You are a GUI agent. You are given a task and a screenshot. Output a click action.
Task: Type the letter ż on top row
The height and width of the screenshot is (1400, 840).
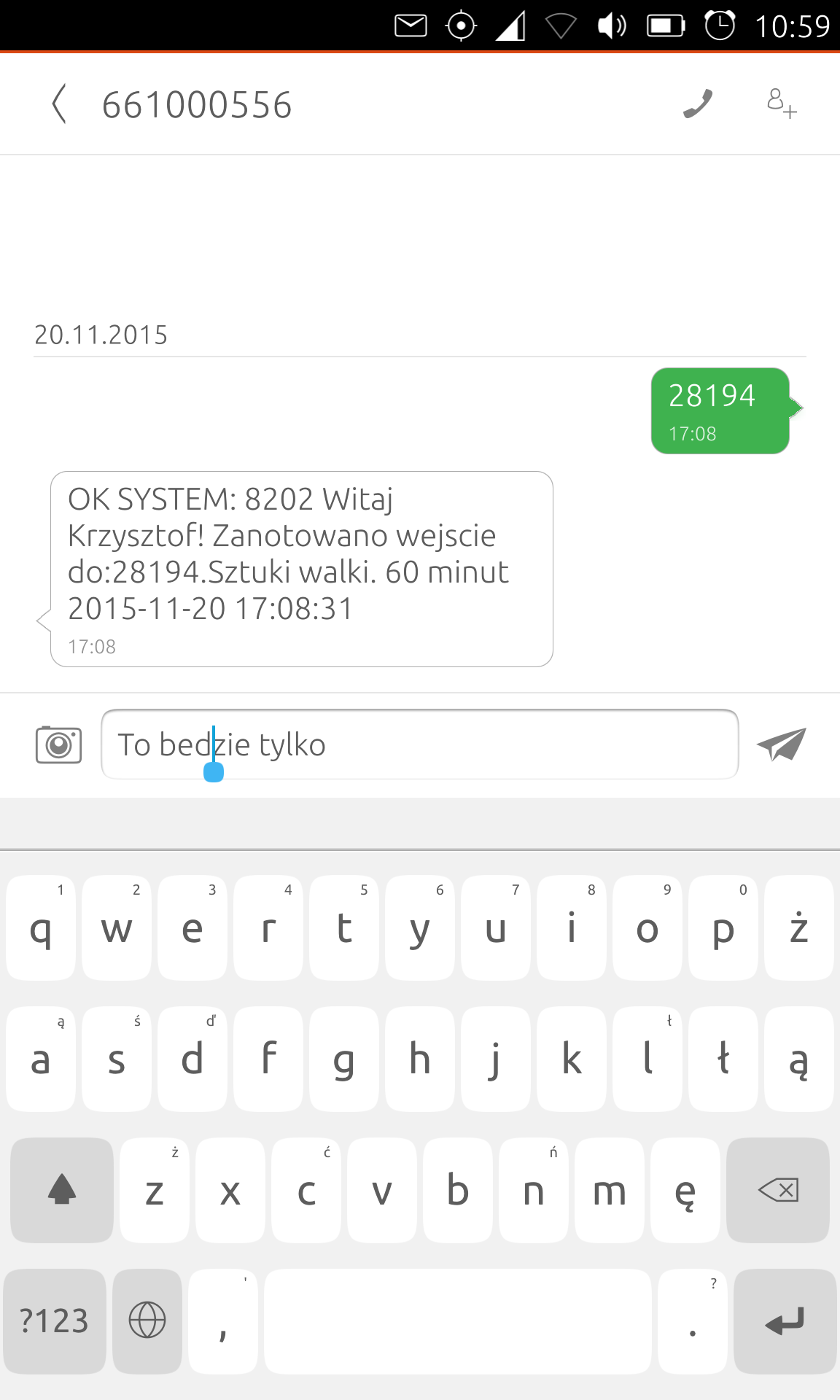click(x=799, y=927)
